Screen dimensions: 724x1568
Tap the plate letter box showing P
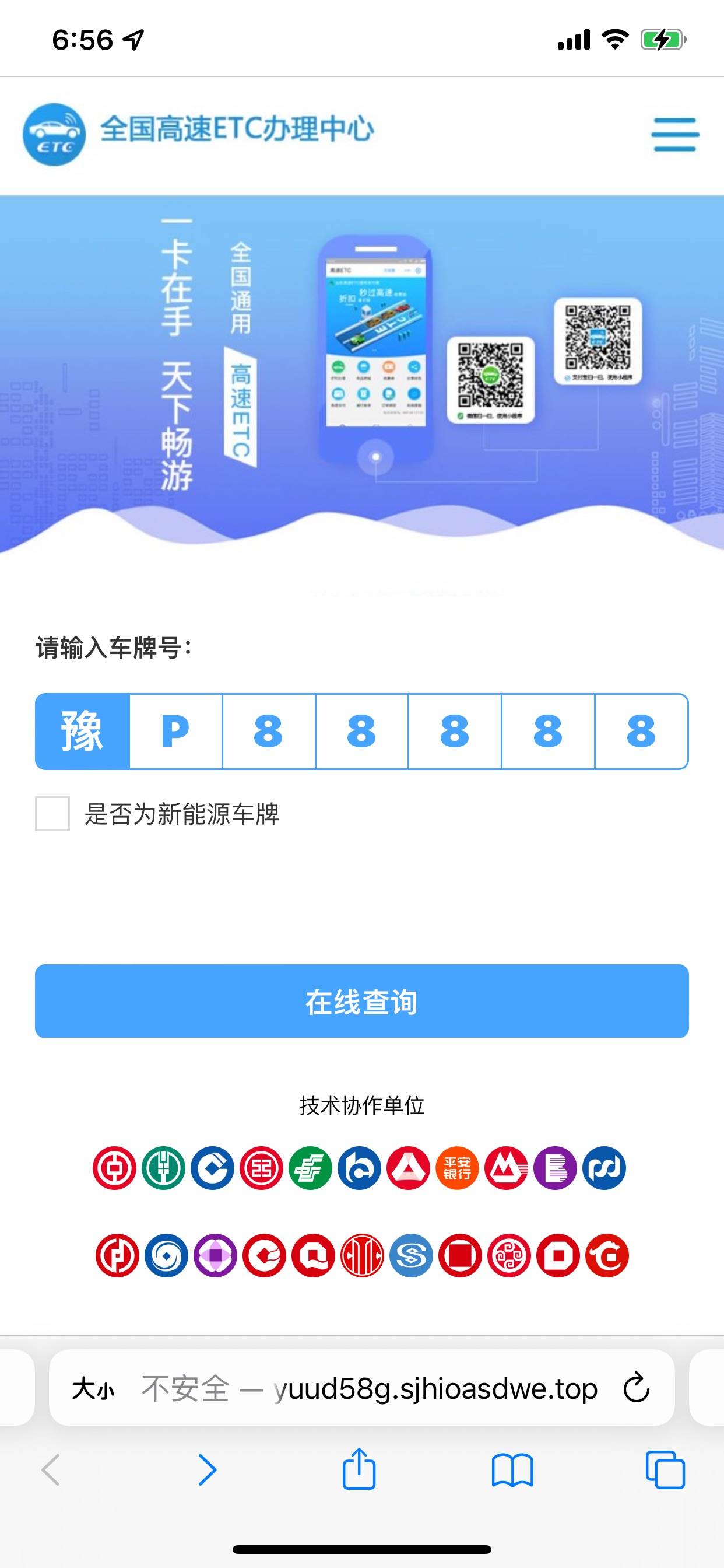tap(176, 731)
